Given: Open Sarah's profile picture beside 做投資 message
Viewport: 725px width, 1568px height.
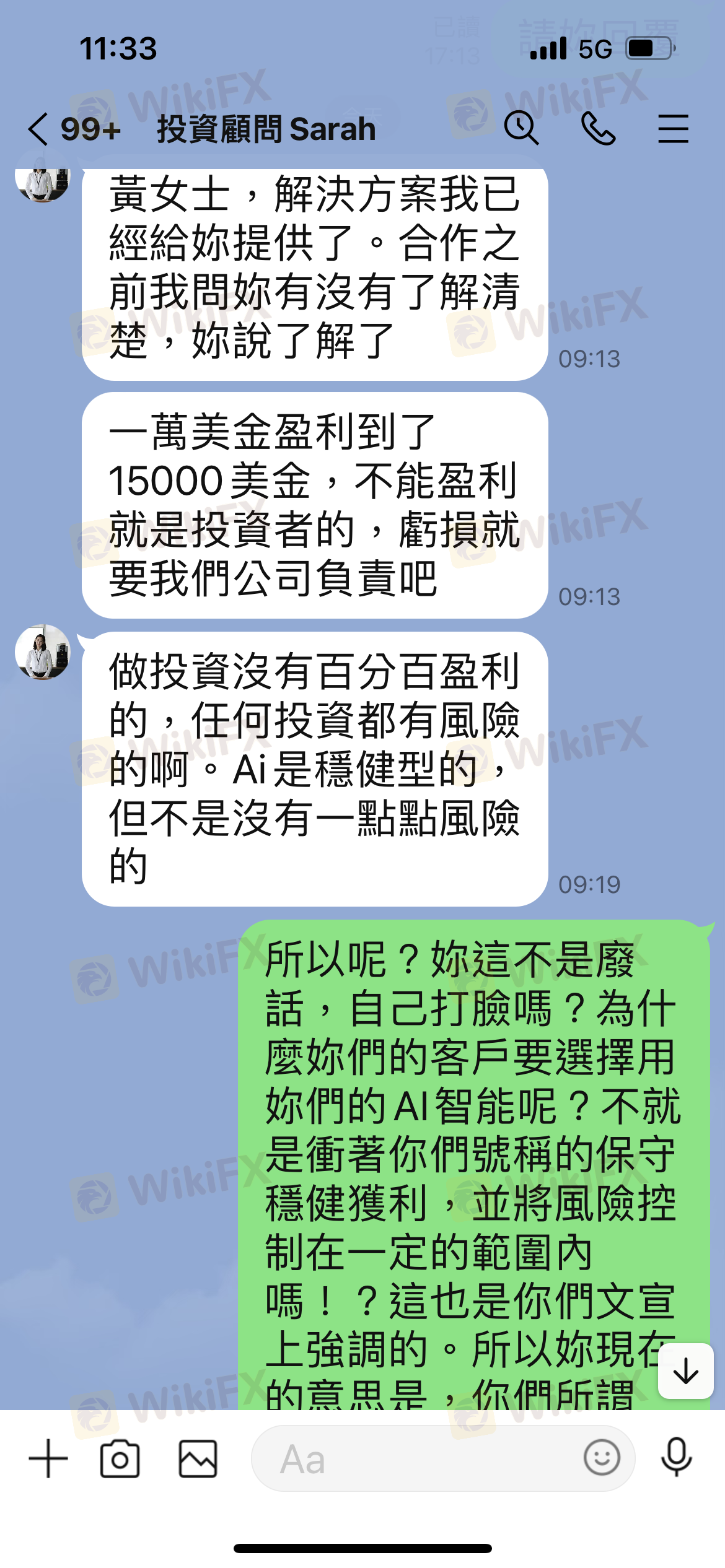Looking at the screenshot, I should coord(43,652).
